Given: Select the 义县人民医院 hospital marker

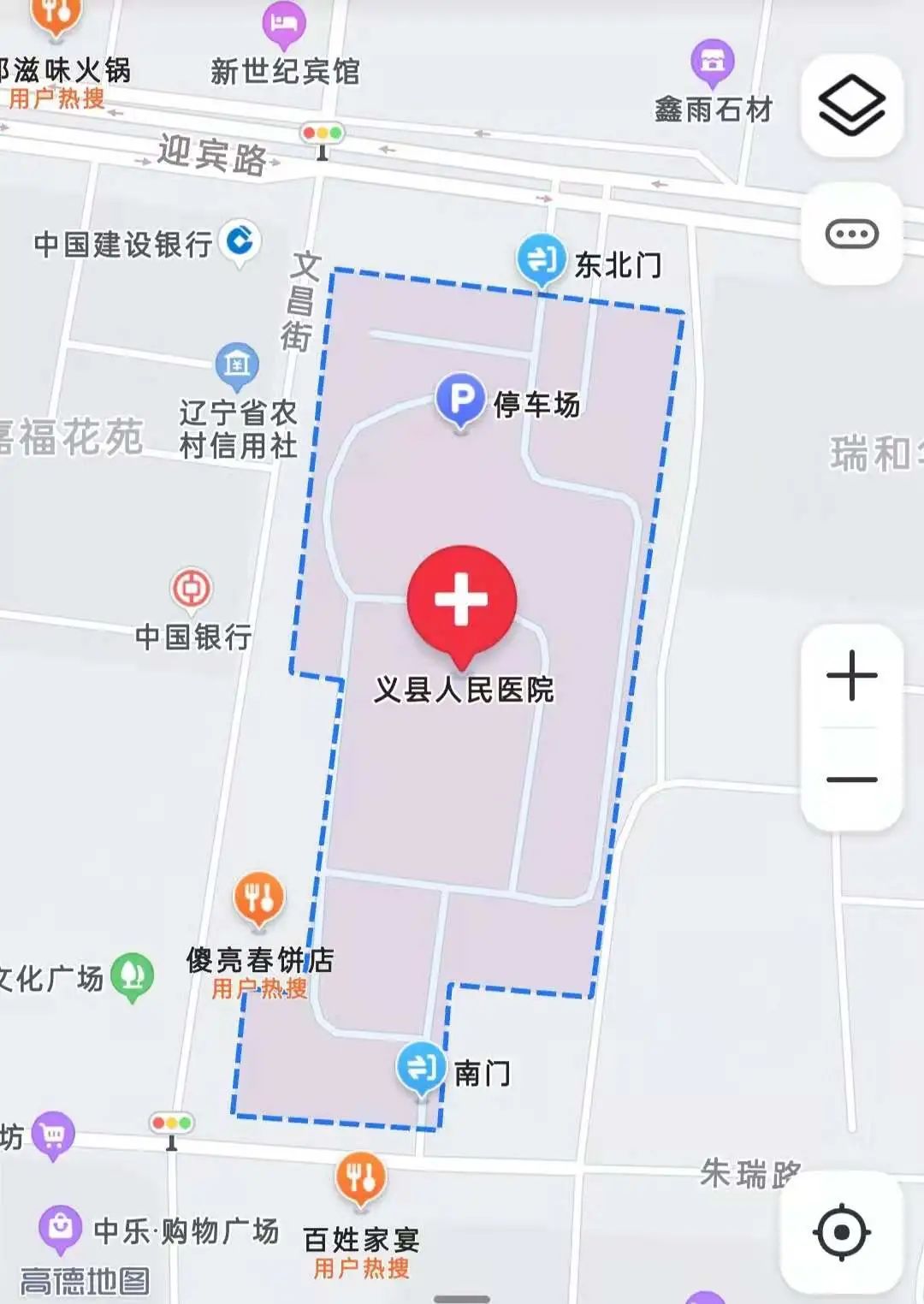Looking at the screenshot, I should pyautogui.click(x=462, y=600).
